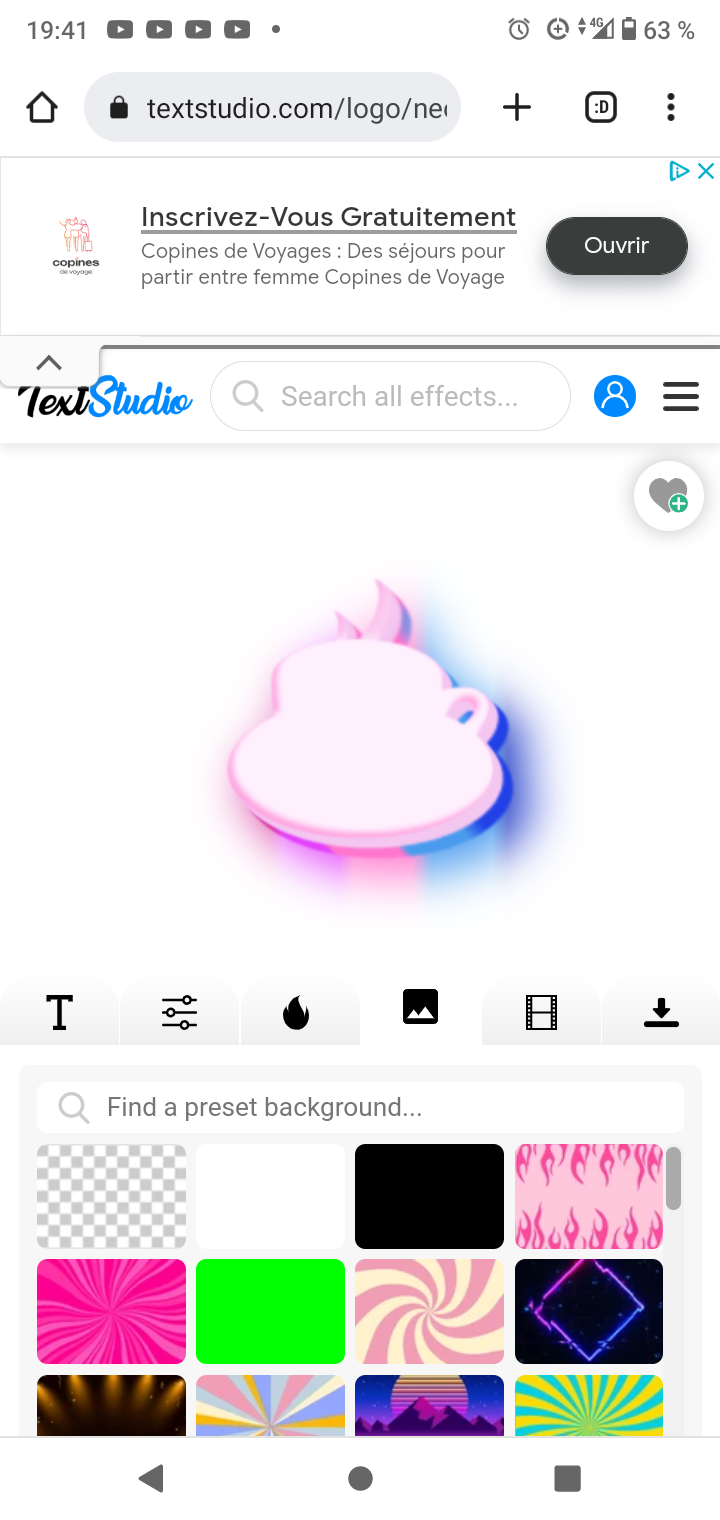Add this design to favorites
Viewport: 720px width, 1520px height.
coord(668,496)
